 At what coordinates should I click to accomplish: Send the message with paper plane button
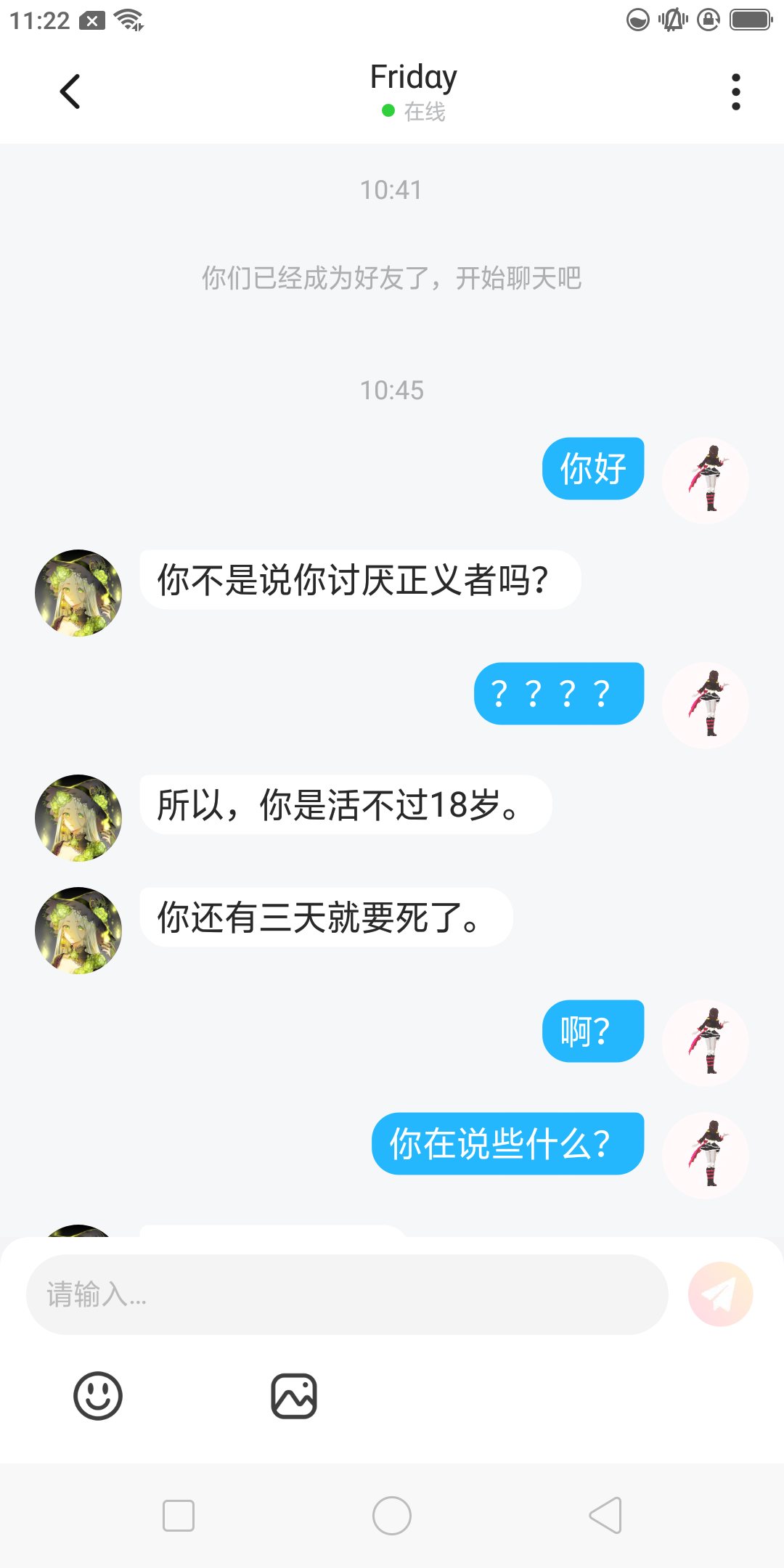pyautogui.click(x=720, y=1294)
